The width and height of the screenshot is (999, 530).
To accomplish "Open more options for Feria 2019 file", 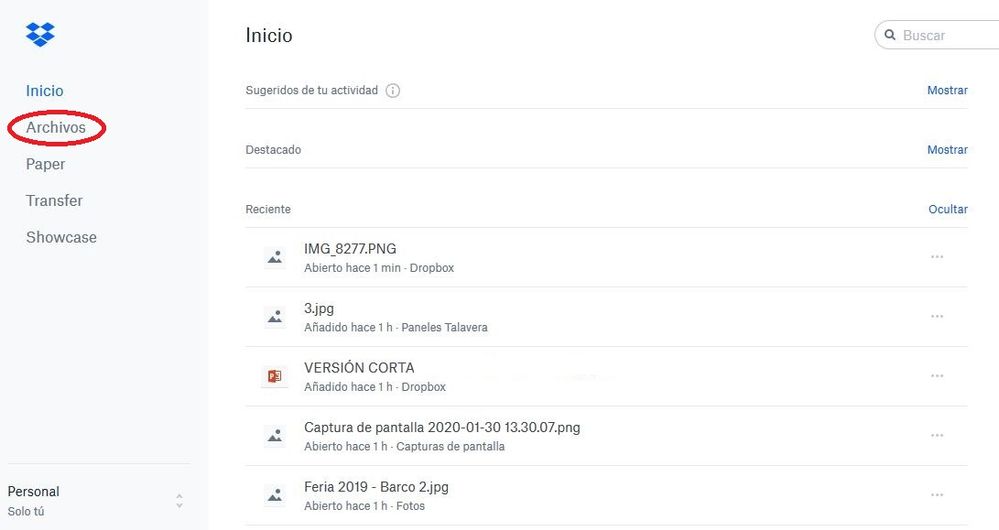I will (937, 495).
